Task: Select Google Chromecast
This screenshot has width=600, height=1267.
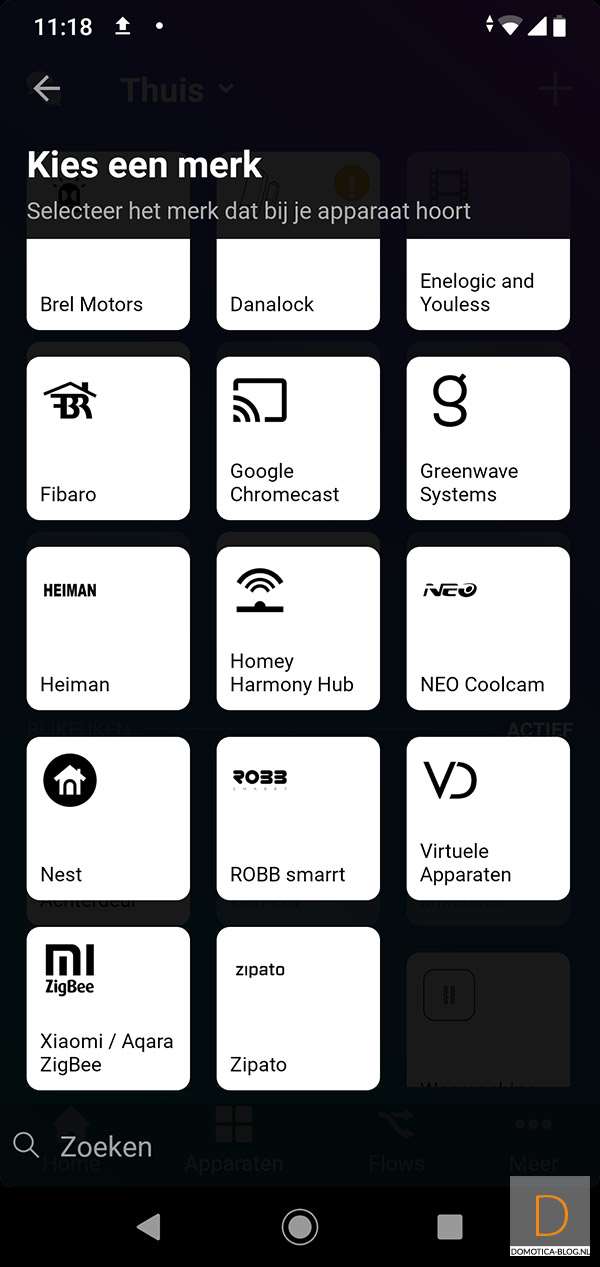Action: pyautogui.click(x=298, y=438)
